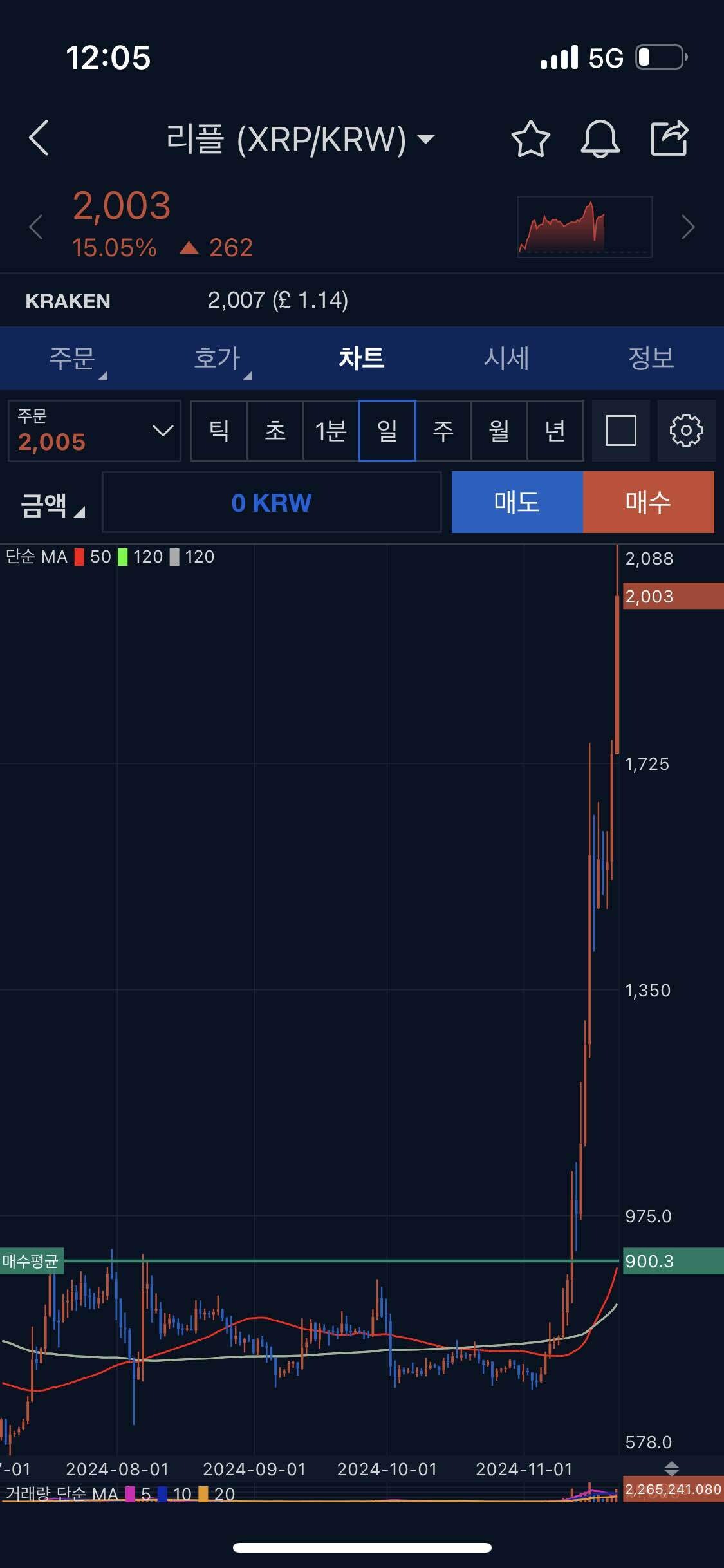Switch to the 호가 tab
This screenshot has height=1568, width=724.
[x=217, y=358]
